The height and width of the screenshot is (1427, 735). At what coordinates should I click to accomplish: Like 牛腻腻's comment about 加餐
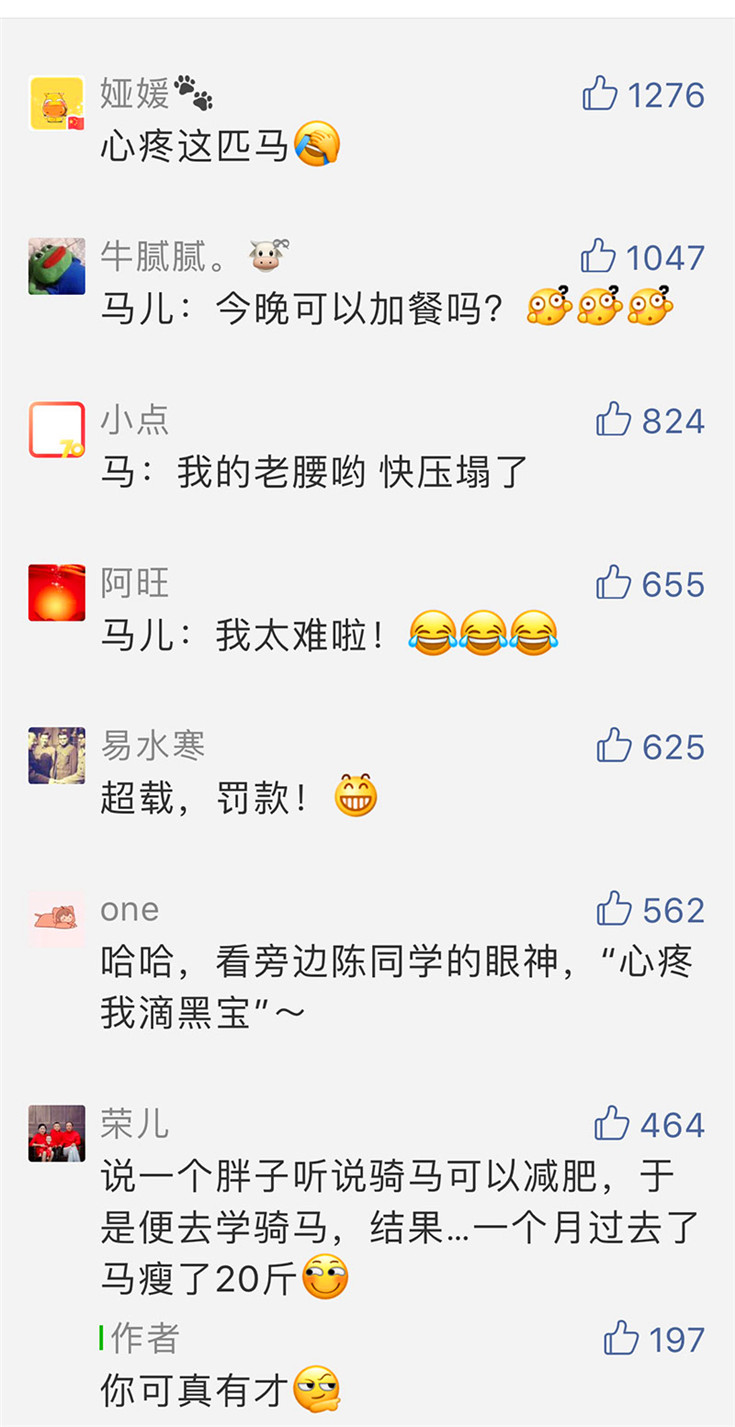click(599, 257)
